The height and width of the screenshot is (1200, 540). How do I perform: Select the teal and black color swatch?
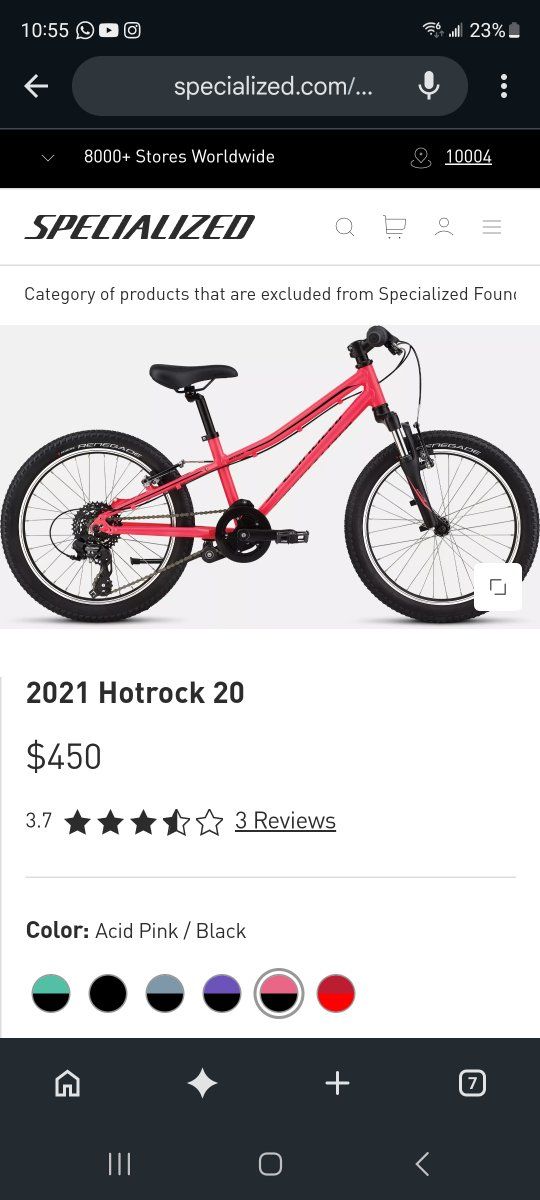click(x=51, y=993)
